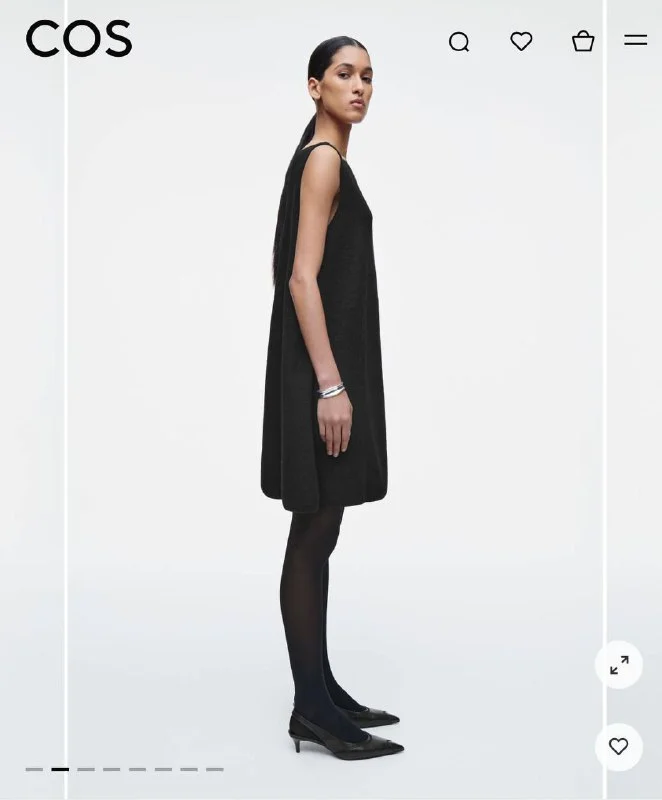
Task: Open the hamburger menu
Action: point(636,41)
